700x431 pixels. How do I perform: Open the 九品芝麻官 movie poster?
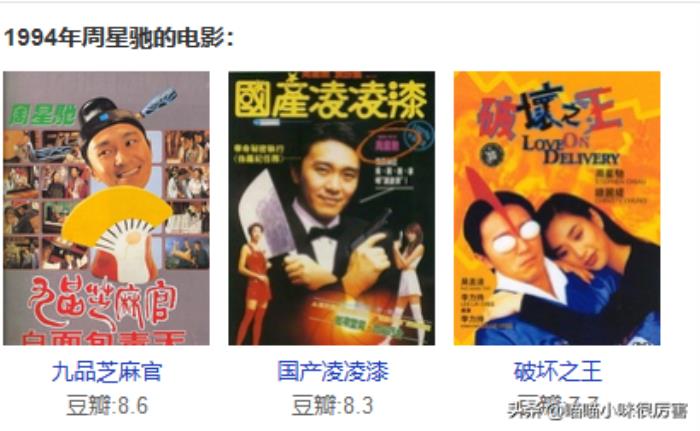click(106, 208)
